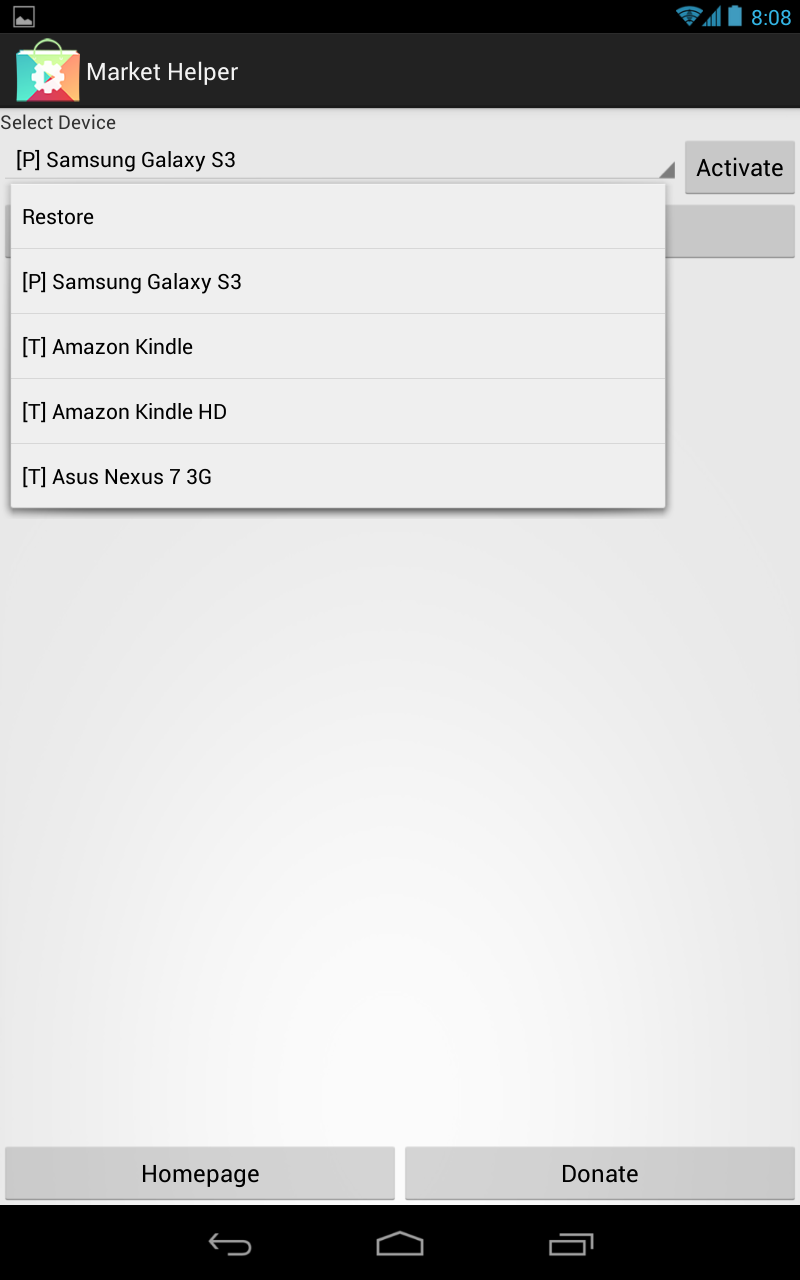
Task: Go back with the system back button
Action: click(x=229, y=1244)
